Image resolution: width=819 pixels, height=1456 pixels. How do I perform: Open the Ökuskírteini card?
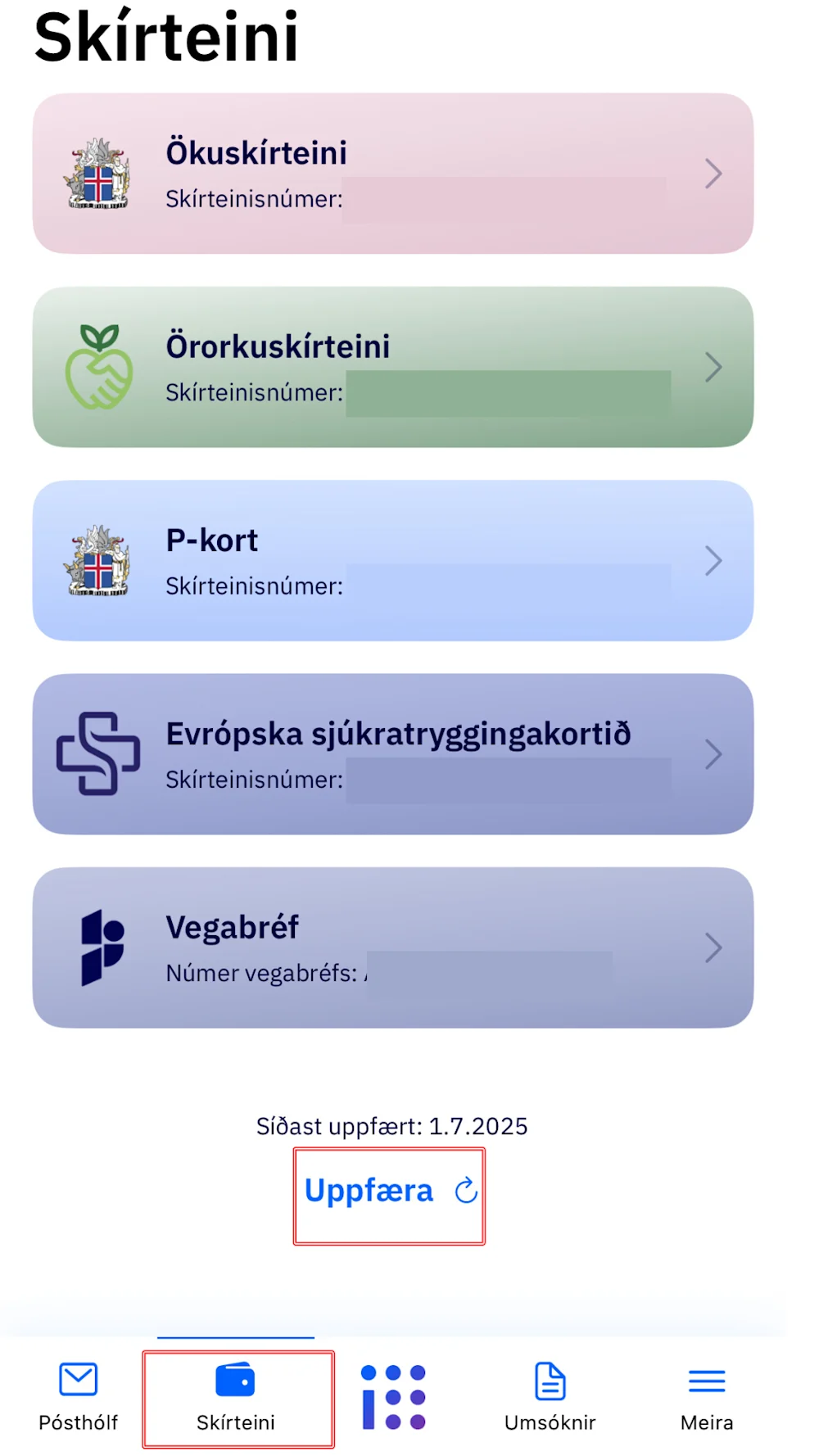coord(393,174)
